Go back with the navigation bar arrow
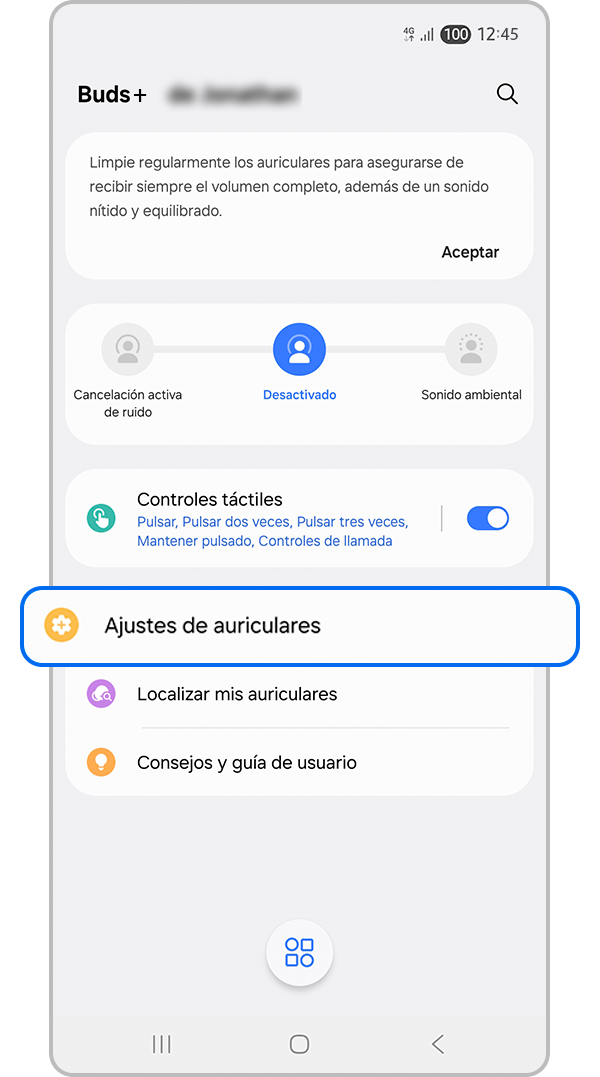The width and height of the screenshot is (600, 1077). pos(437,1044)
